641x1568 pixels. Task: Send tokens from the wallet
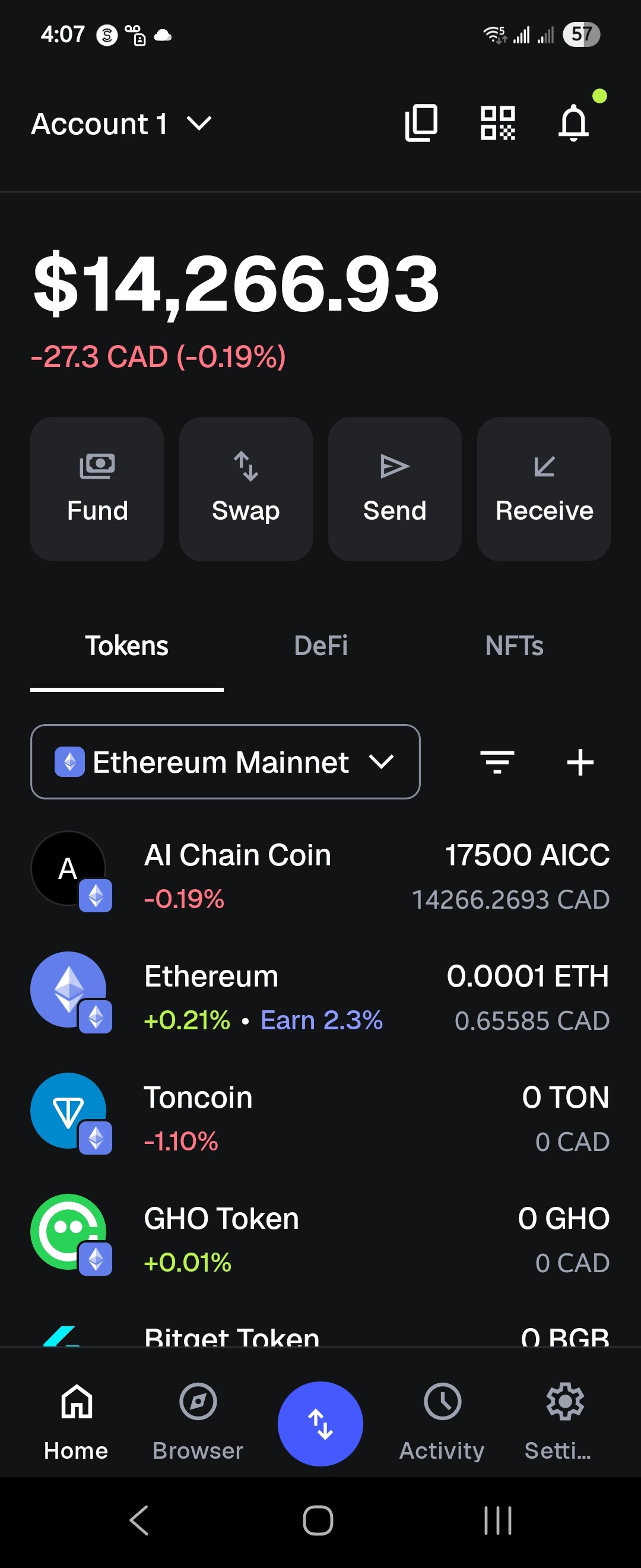click(395, 489)
